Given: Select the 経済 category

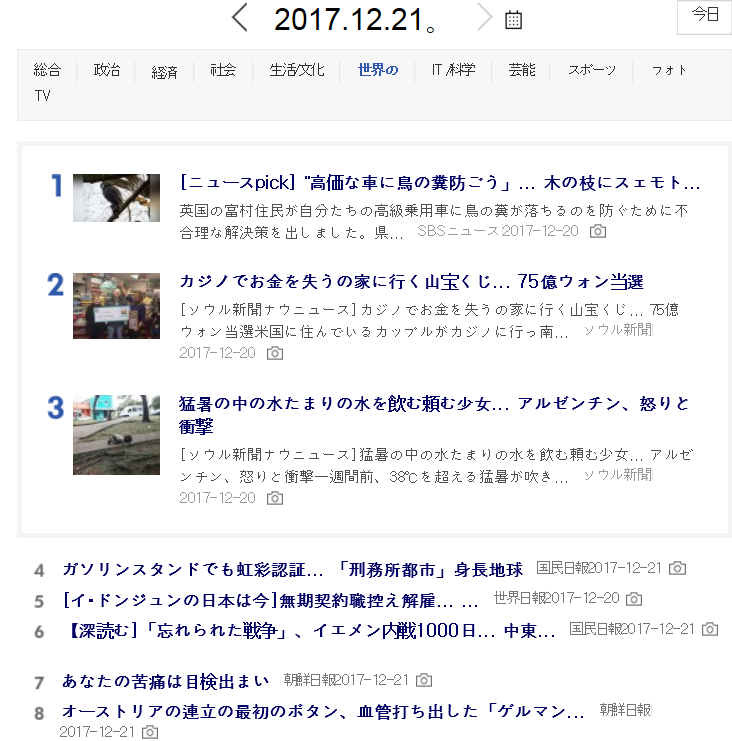Looking at the screenshot, I should [165, 71].
